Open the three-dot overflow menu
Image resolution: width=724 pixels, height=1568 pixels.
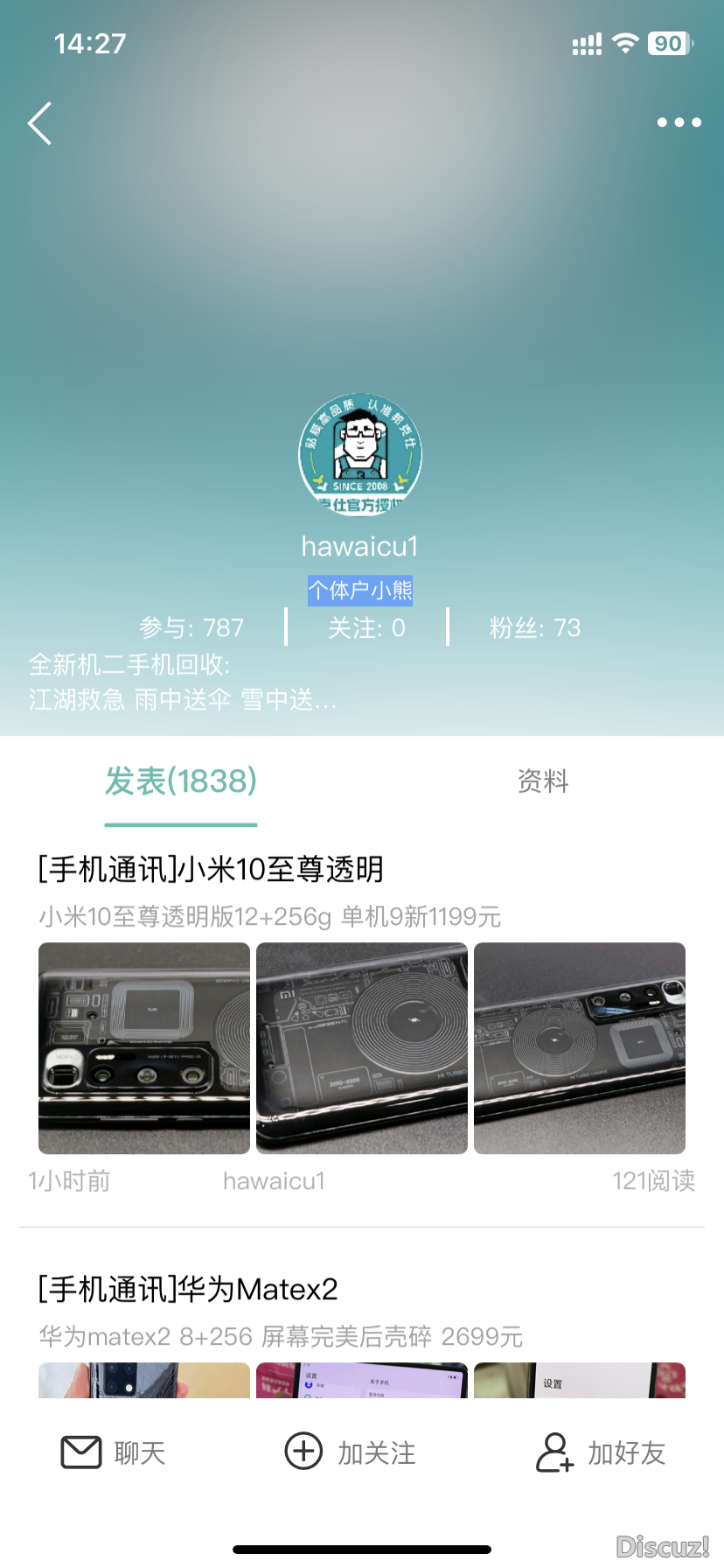pyautogui.click(x=679, y=122)
